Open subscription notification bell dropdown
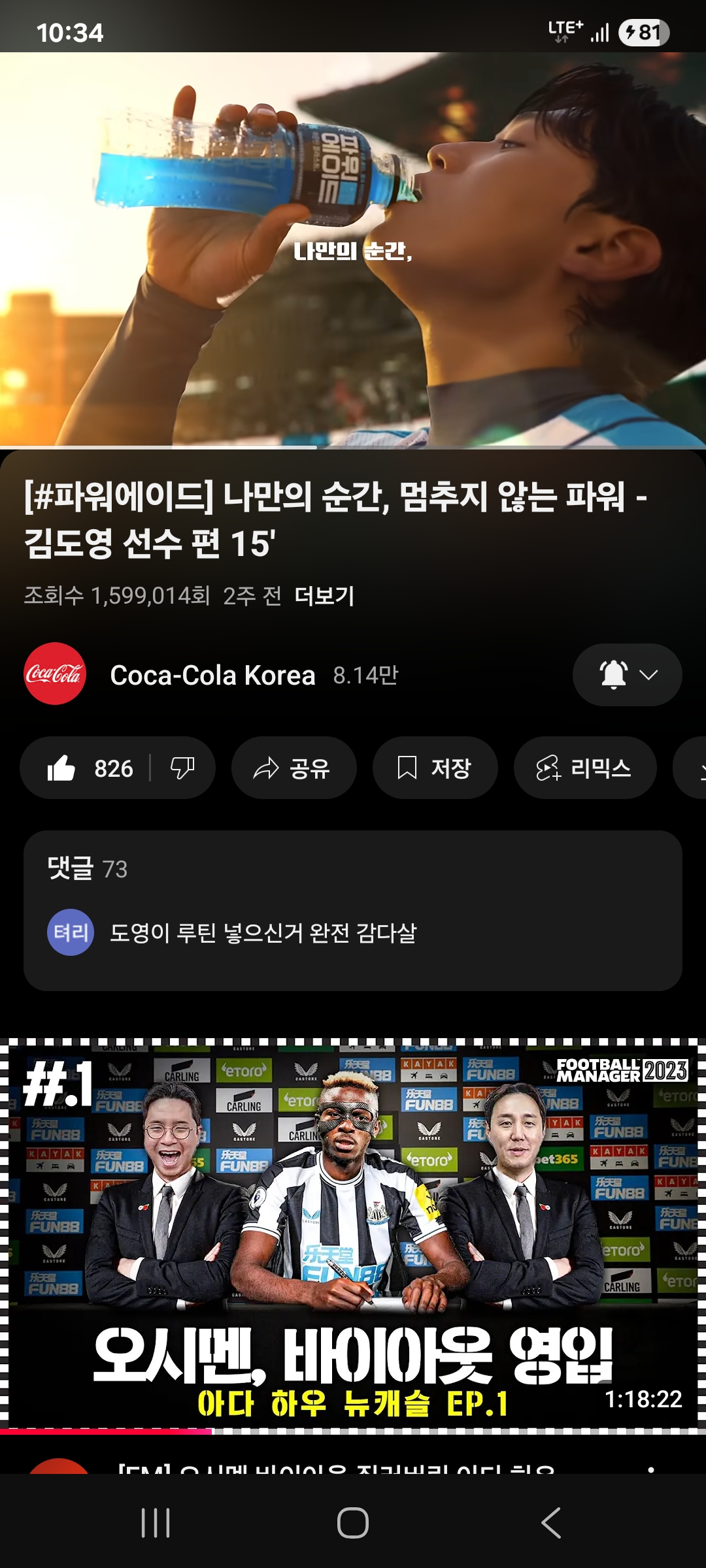The width and height of the screenshot is (706, 1568). [627, 675]
